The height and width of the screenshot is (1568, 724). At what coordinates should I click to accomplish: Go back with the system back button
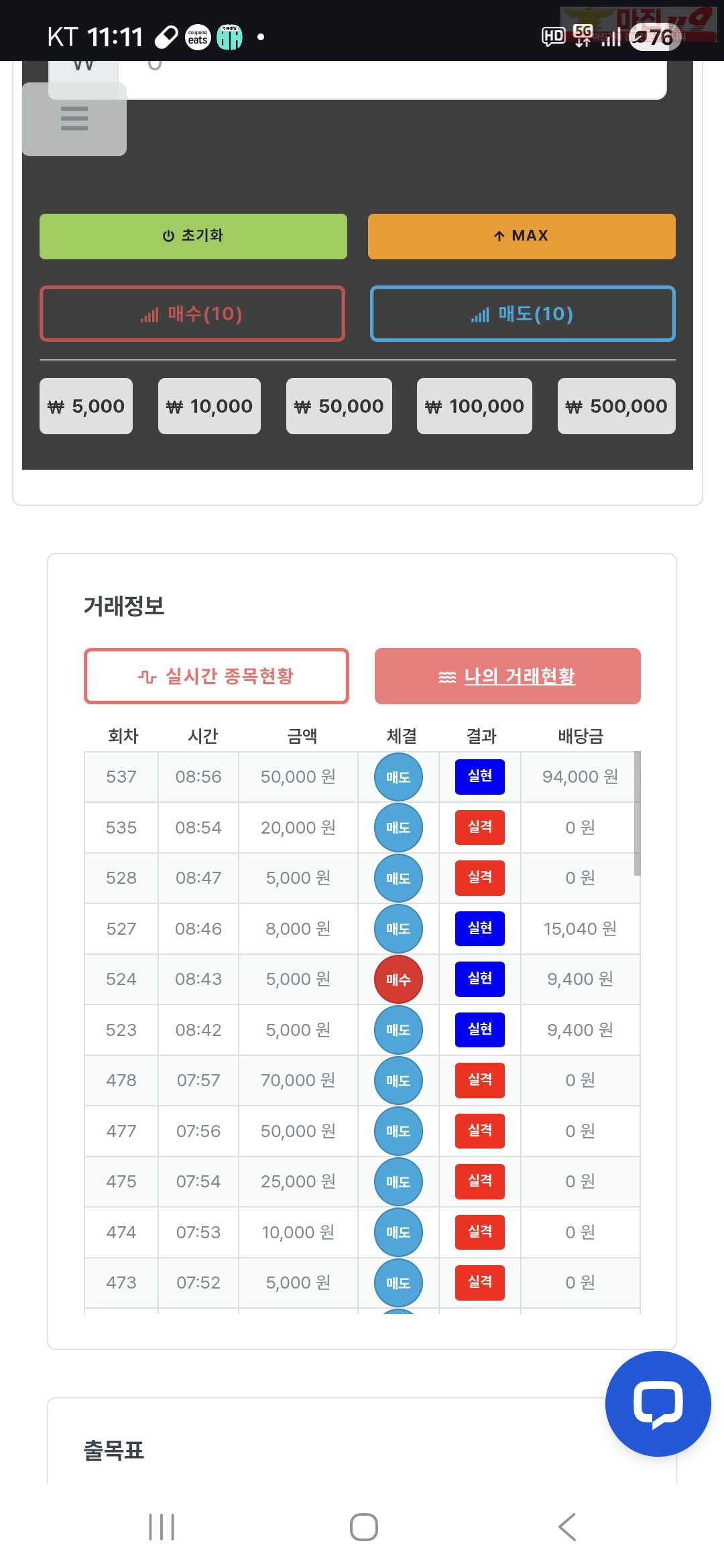tap(566, 1527)
